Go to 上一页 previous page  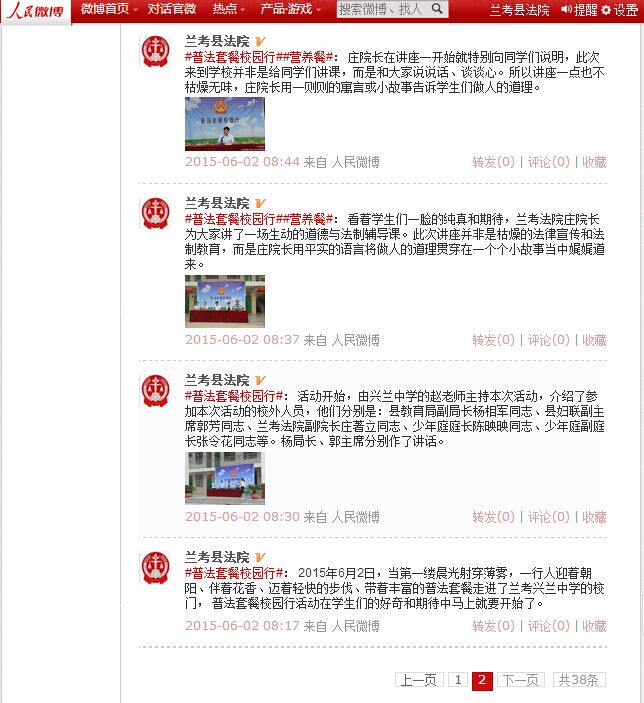420,680
